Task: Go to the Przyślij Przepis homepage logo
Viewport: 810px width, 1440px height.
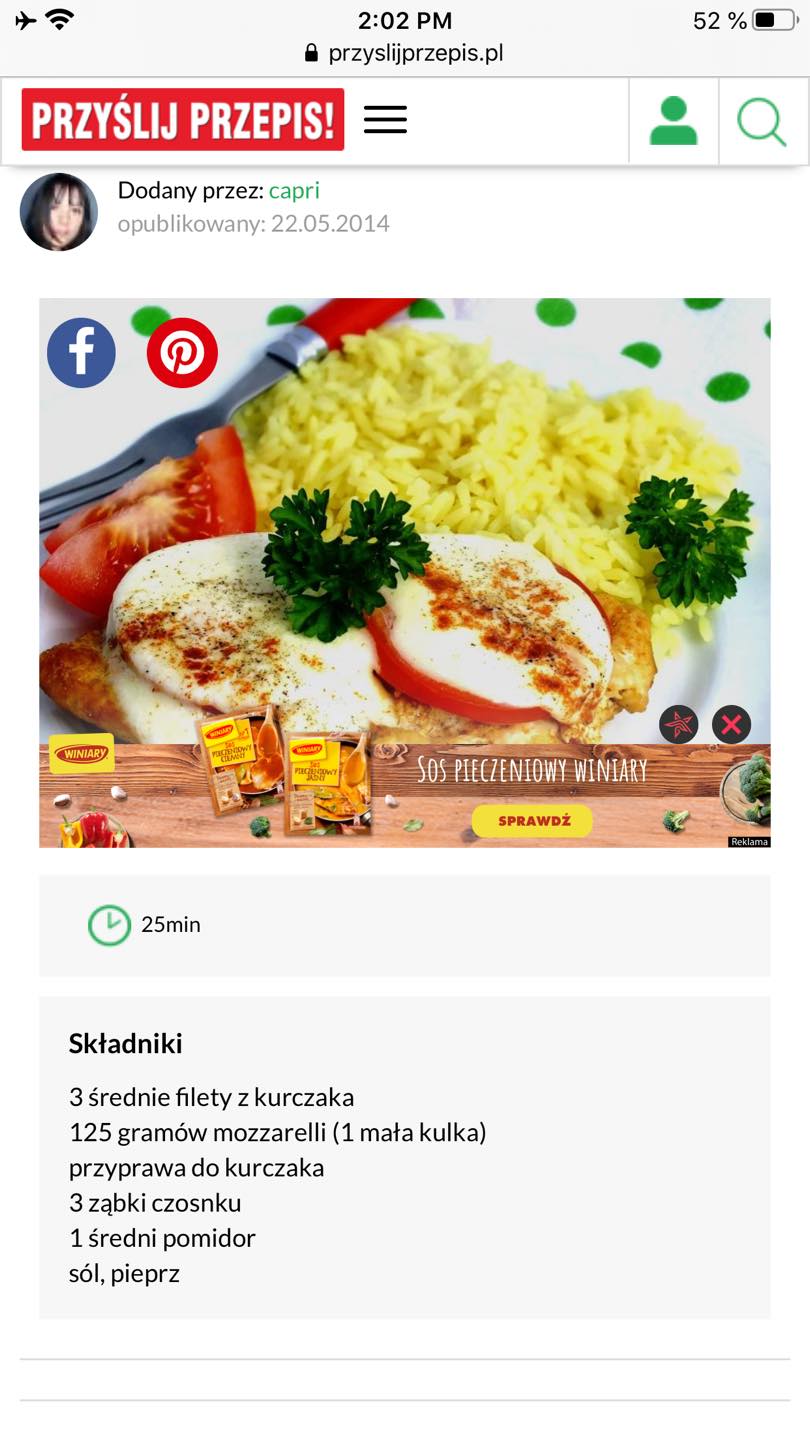Action: pyautogui.click(x=183, y=120)
